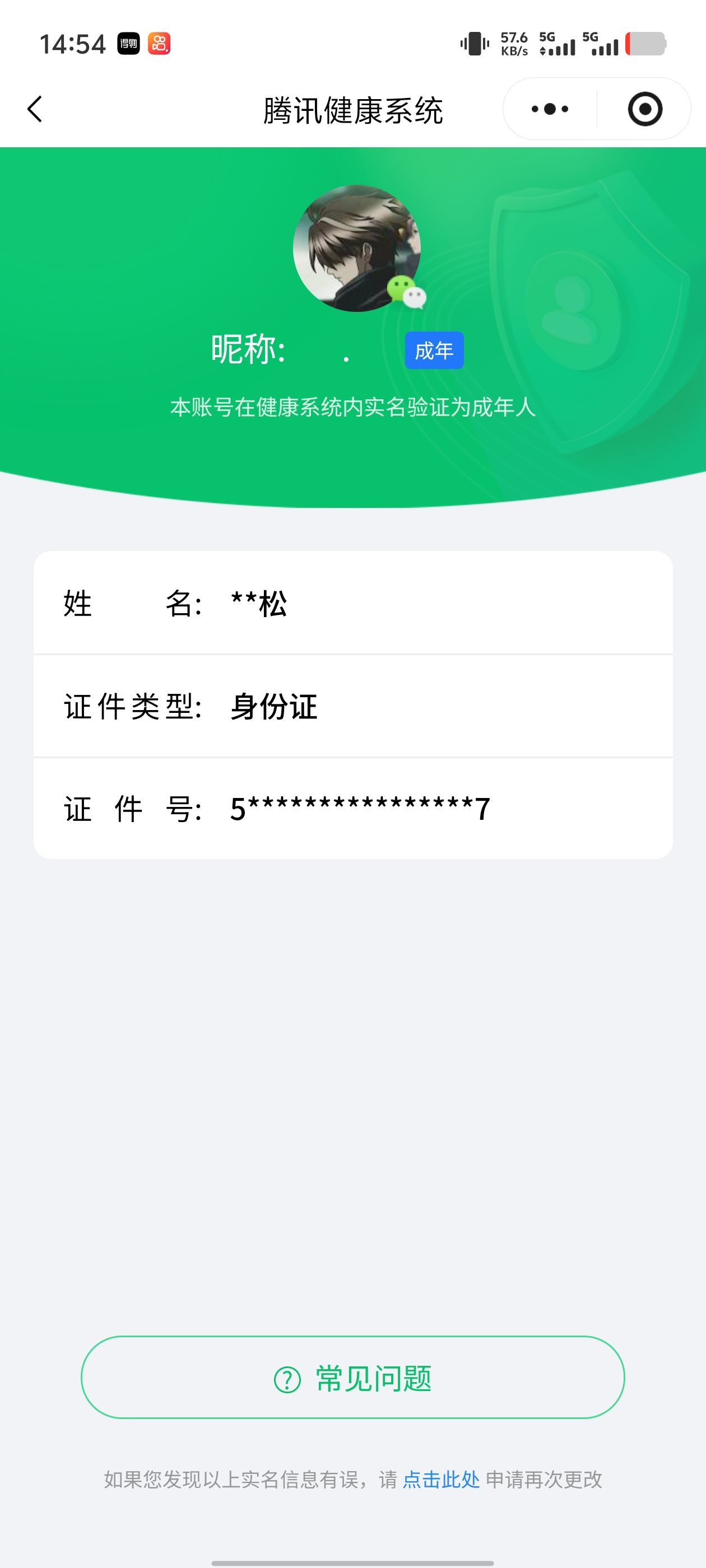Click the capsule close circle icon
The image size is (706, 1568).
pos(645,110)
